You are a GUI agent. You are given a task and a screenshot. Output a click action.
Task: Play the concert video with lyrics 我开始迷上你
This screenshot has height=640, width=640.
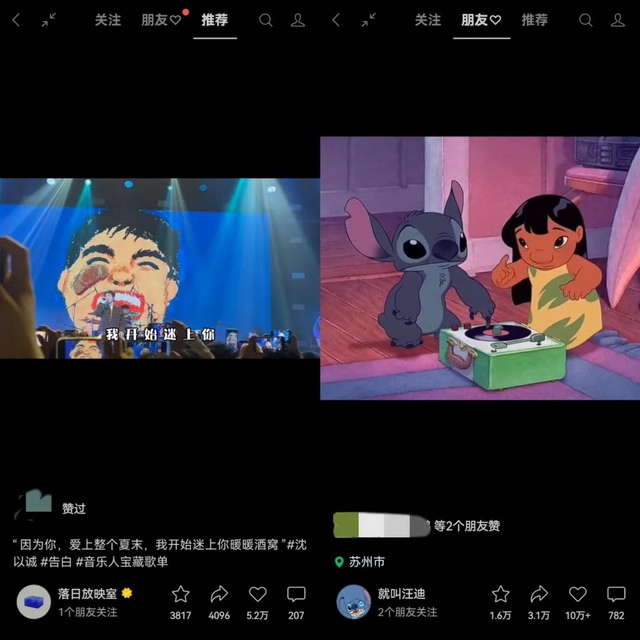click(159, 268)
